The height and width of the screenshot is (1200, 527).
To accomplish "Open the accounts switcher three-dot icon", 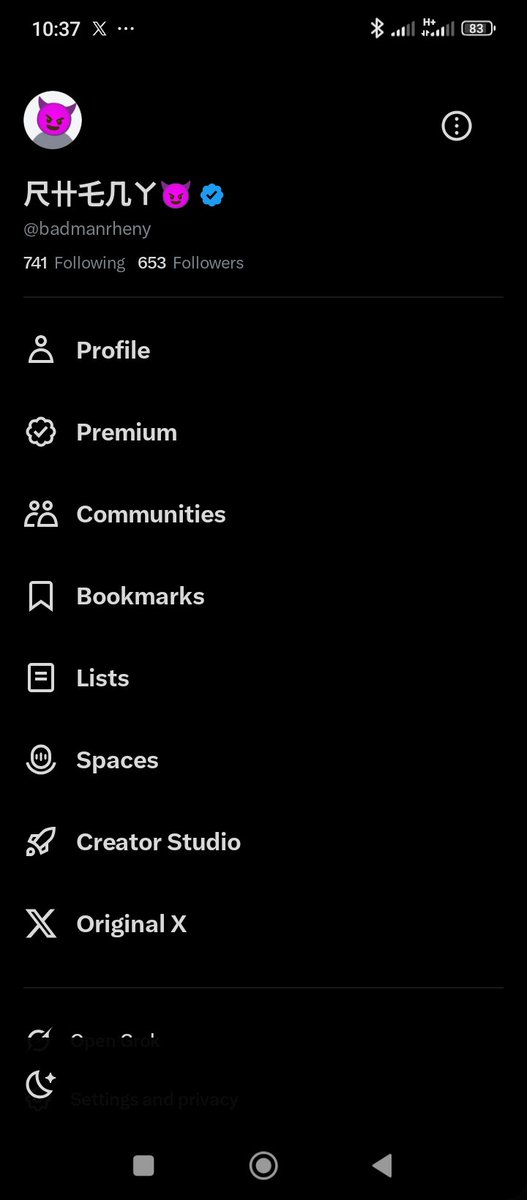I will pos(456,126).
